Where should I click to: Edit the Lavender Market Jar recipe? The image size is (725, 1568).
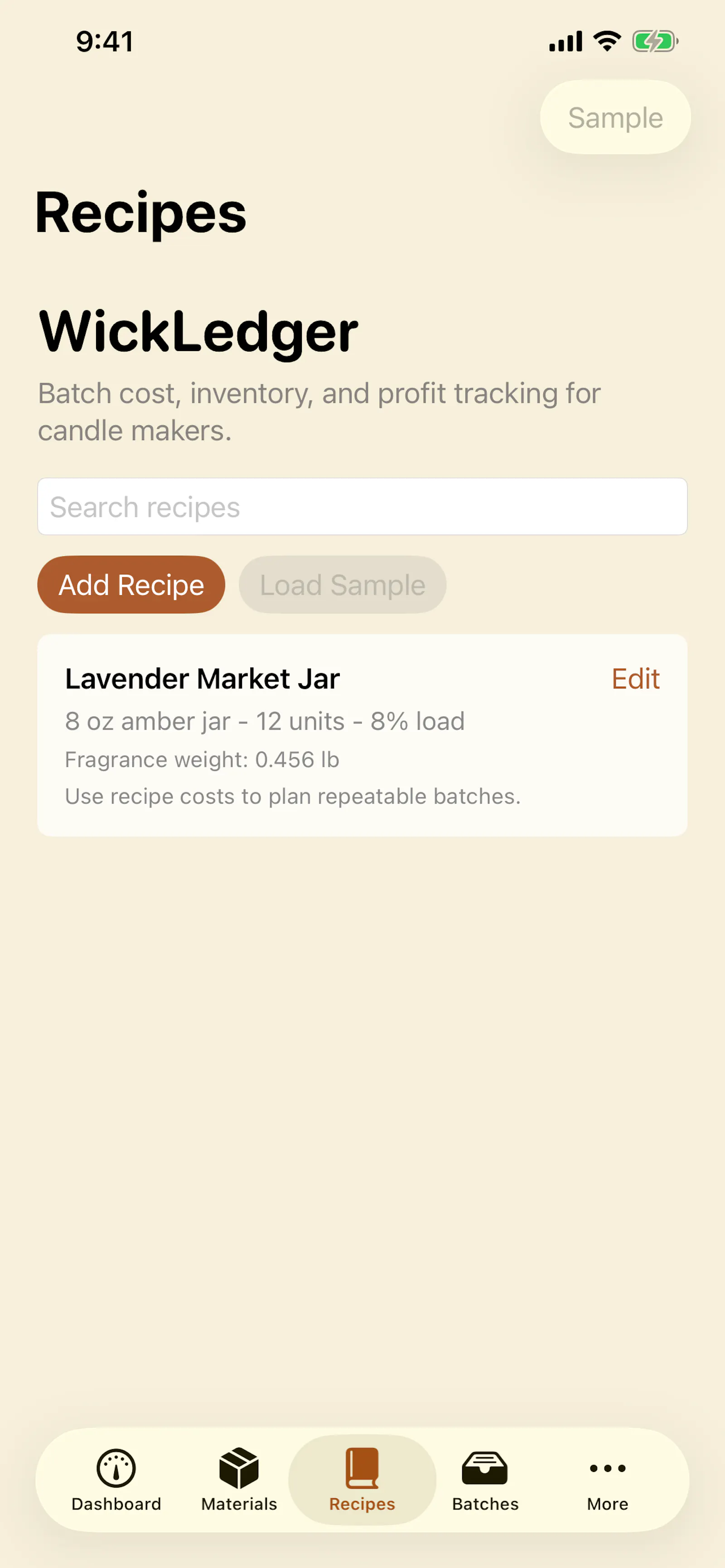pyautogui.click(x=635, y=678)
